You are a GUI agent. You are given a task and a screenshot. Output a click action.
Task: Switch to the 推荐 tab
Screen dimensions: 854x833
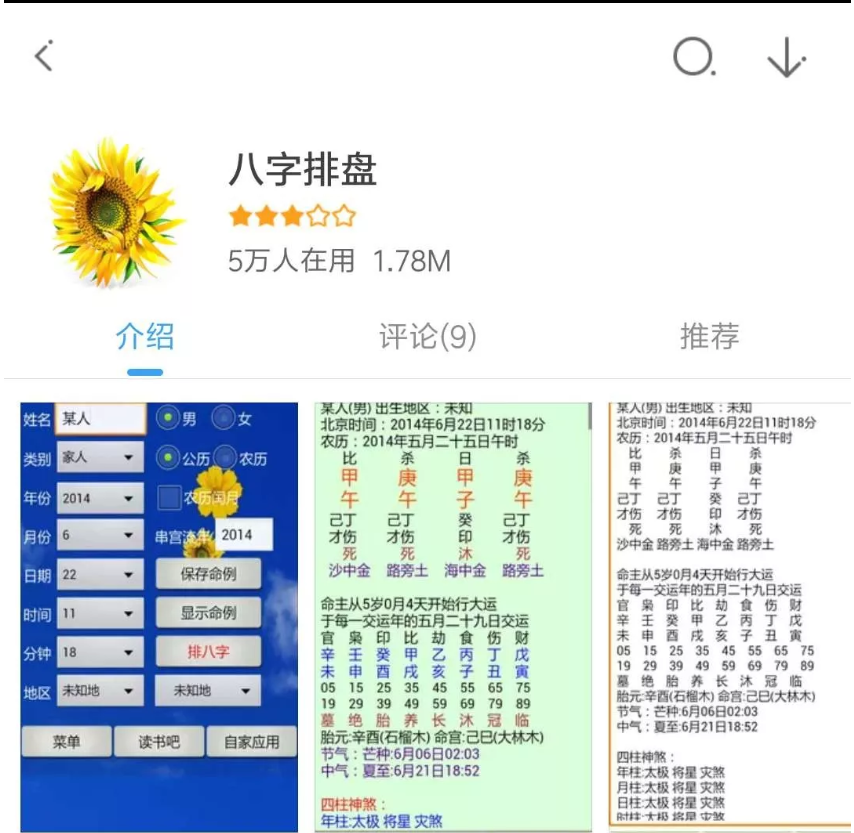pyautogui.click(x=709, y=337)
